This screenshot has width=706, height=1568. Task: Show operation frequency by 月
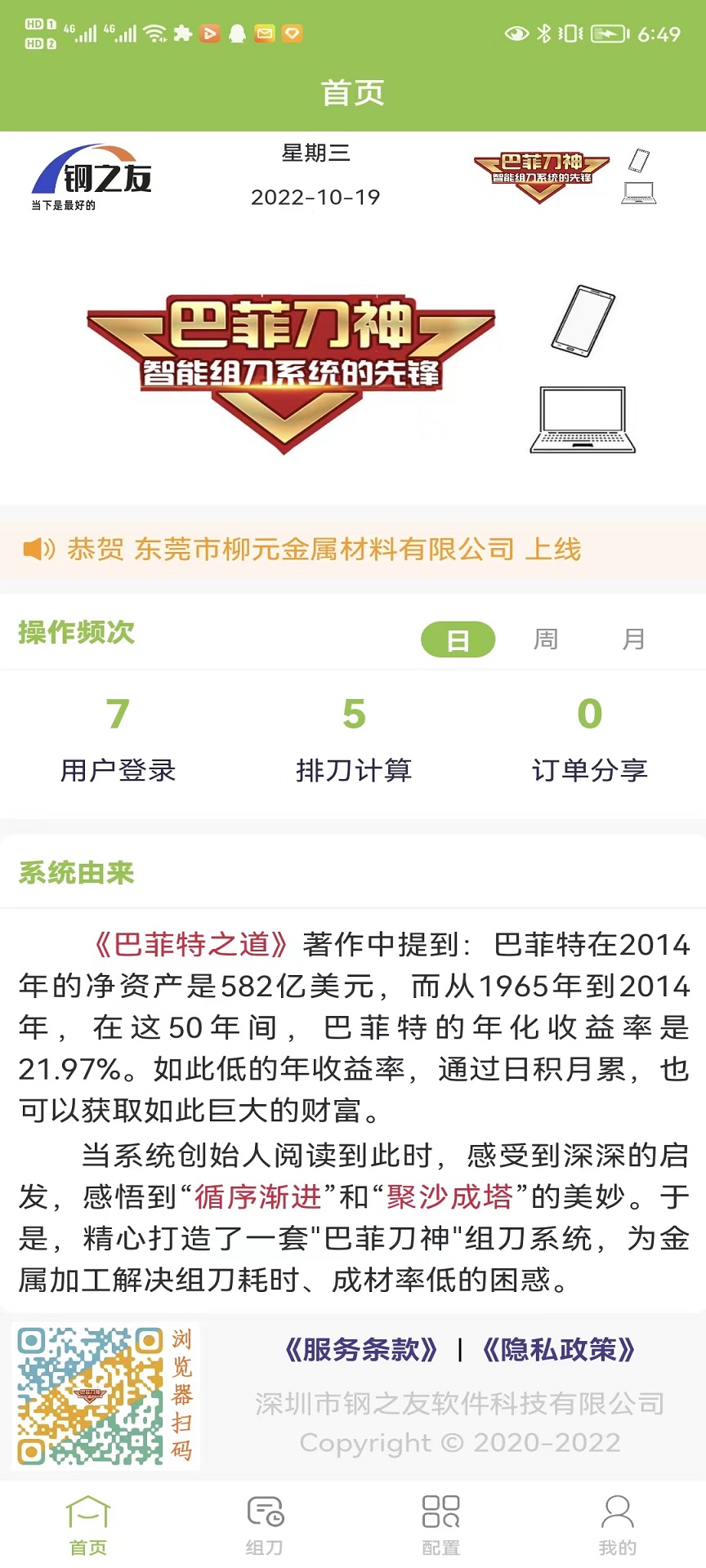(633, 639)
